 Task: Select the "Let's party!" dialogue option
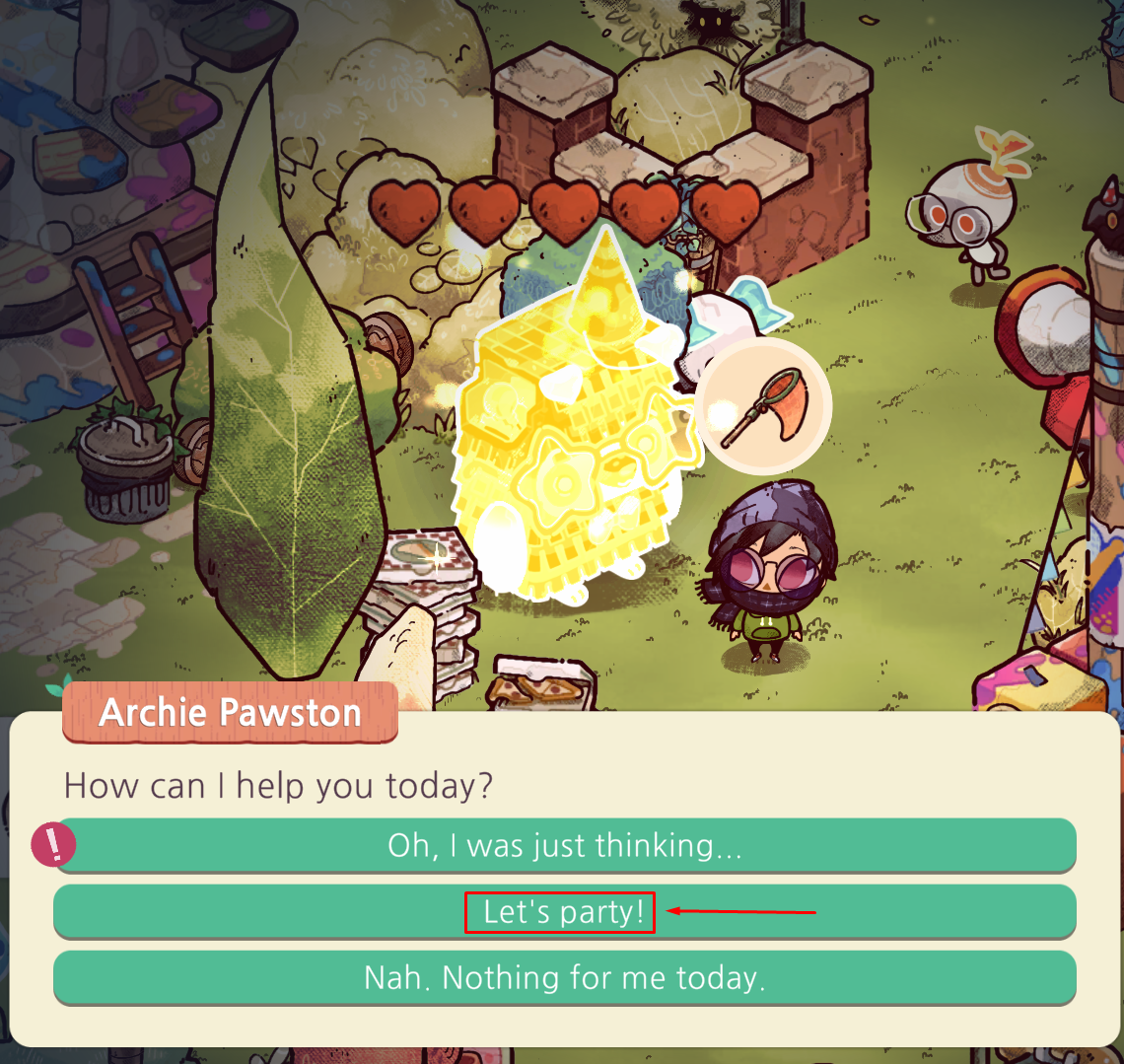coord(564,912)
